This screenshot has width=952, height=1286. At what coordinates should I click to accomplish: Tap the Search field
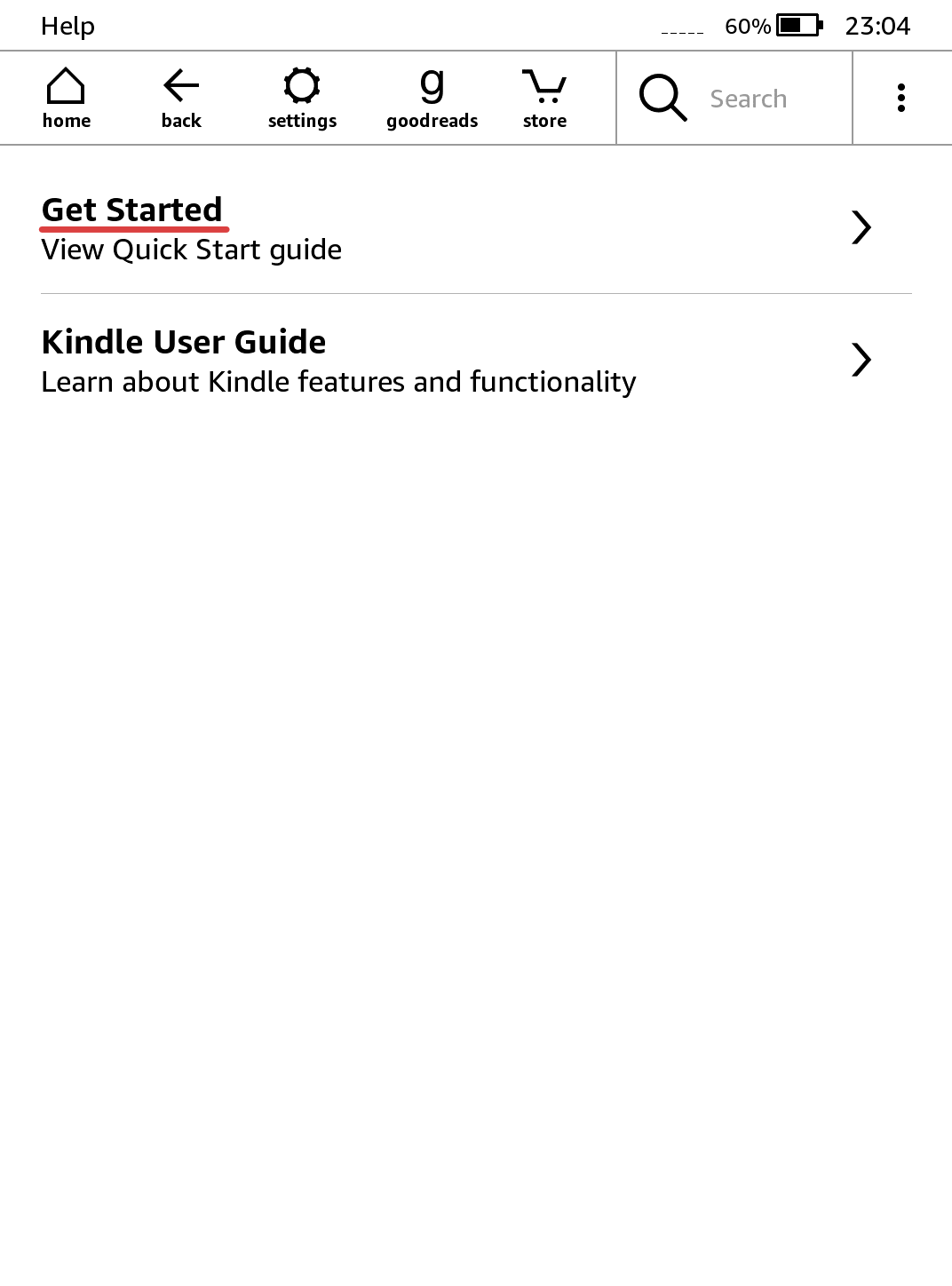click(x=749, y=99)
